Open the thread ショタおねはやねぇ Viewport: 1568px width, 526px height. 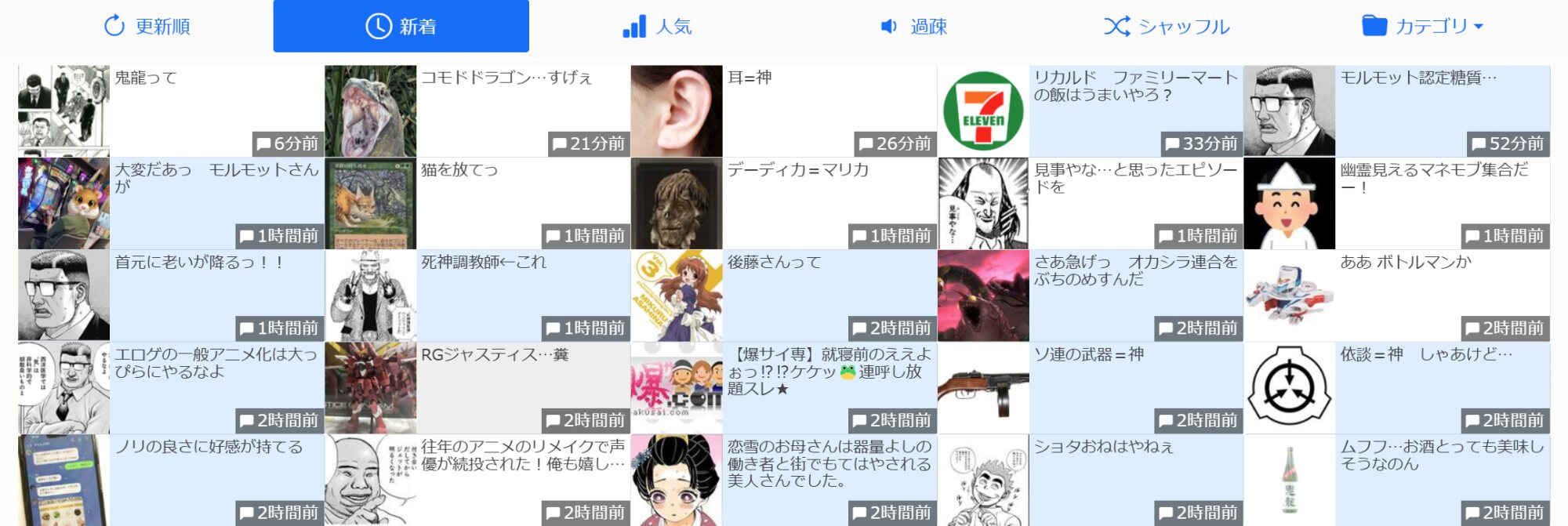pyautogui.click(x=1091, y=480)
